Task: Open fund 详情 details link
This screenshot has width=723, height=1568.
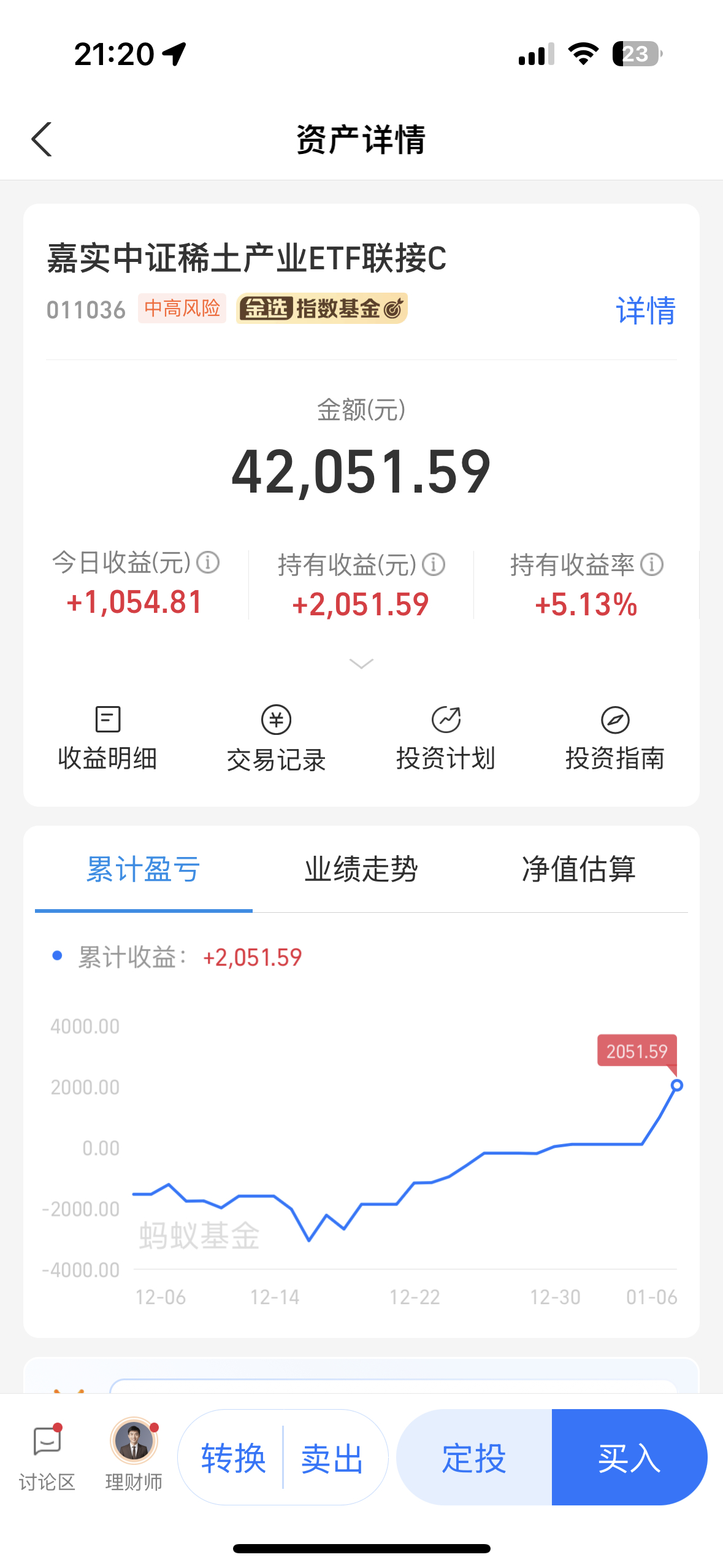Action: tap(645, 312)
